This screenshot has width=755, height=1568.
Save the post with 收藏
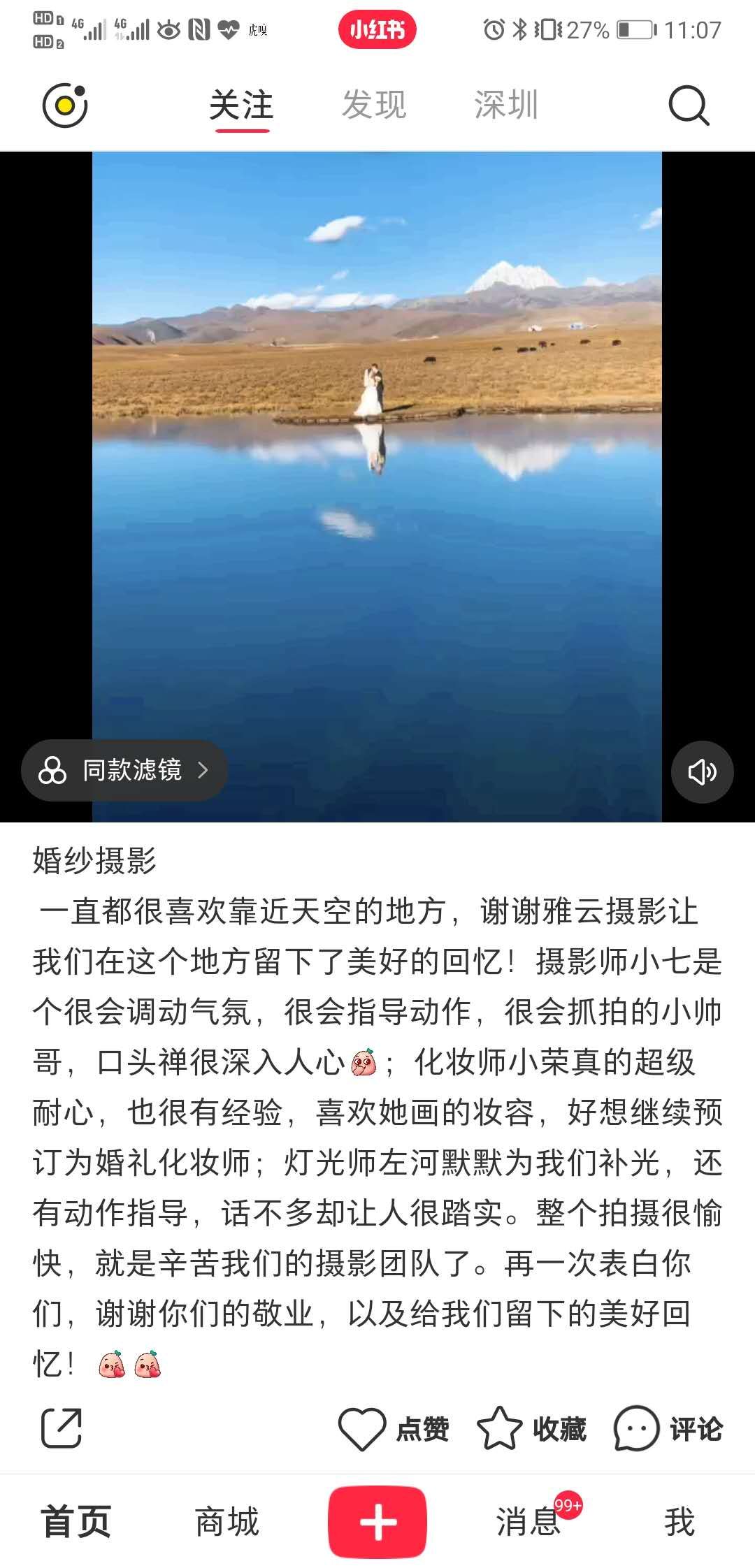tap(531, 1428)
